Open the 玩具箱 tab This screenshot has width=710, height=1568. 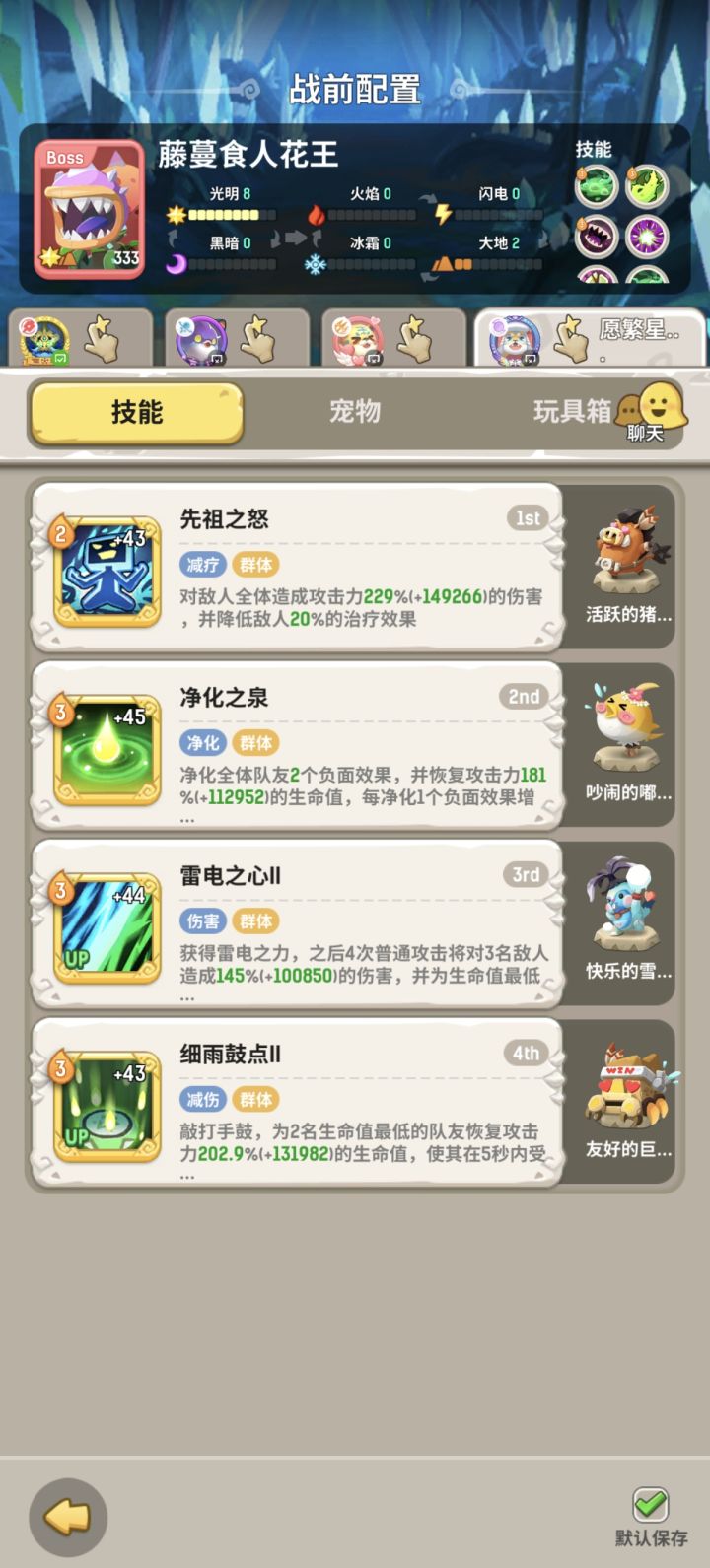(574, 412)
